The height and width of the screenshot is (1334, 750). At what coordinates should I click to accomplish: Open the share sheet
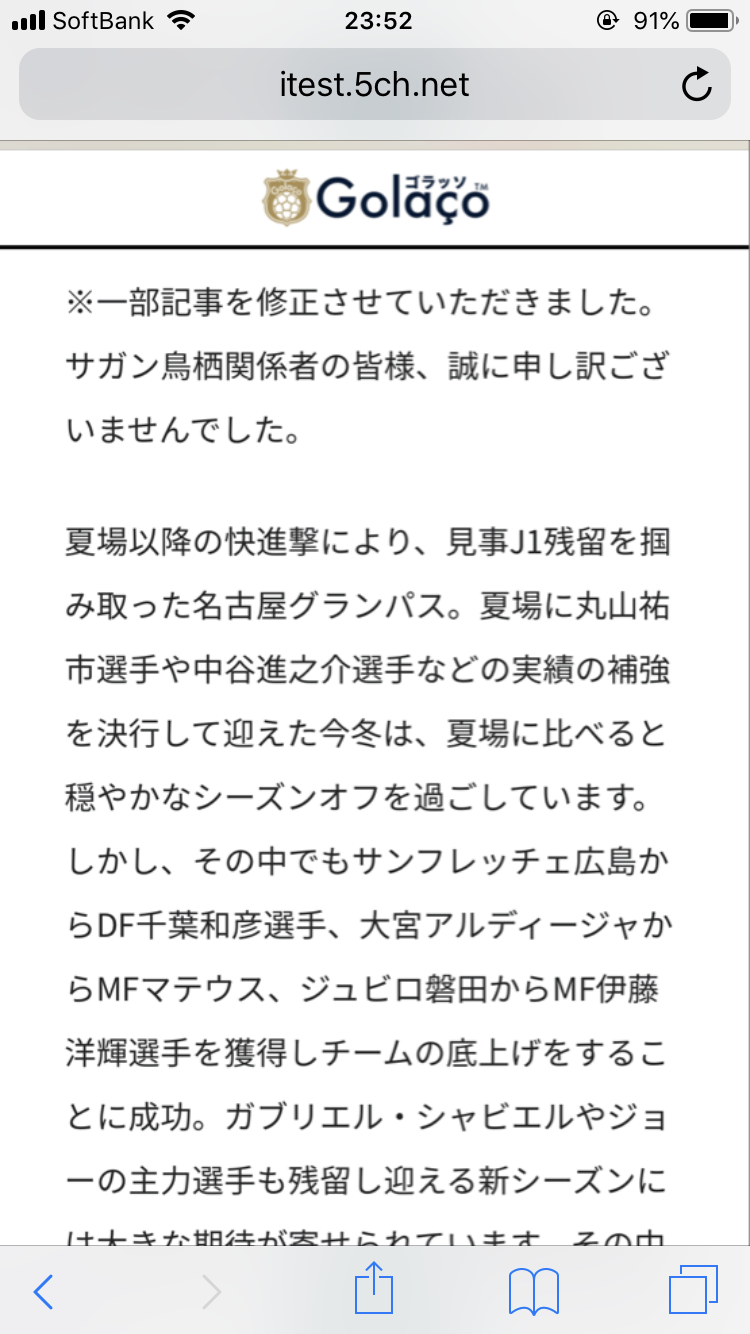coord(374,1288)
